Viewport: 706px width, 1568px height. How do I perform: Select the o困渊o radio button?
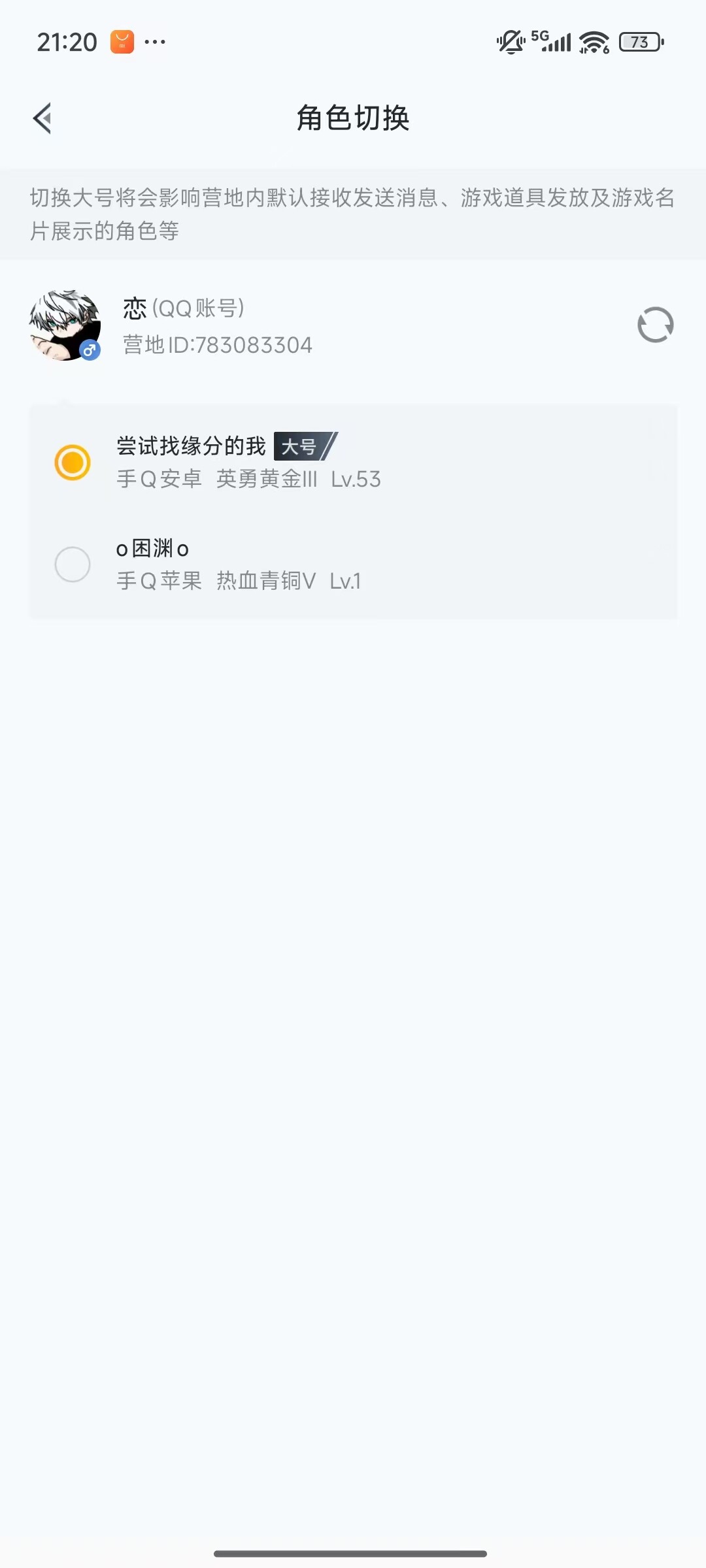click(x=73, y=564)
